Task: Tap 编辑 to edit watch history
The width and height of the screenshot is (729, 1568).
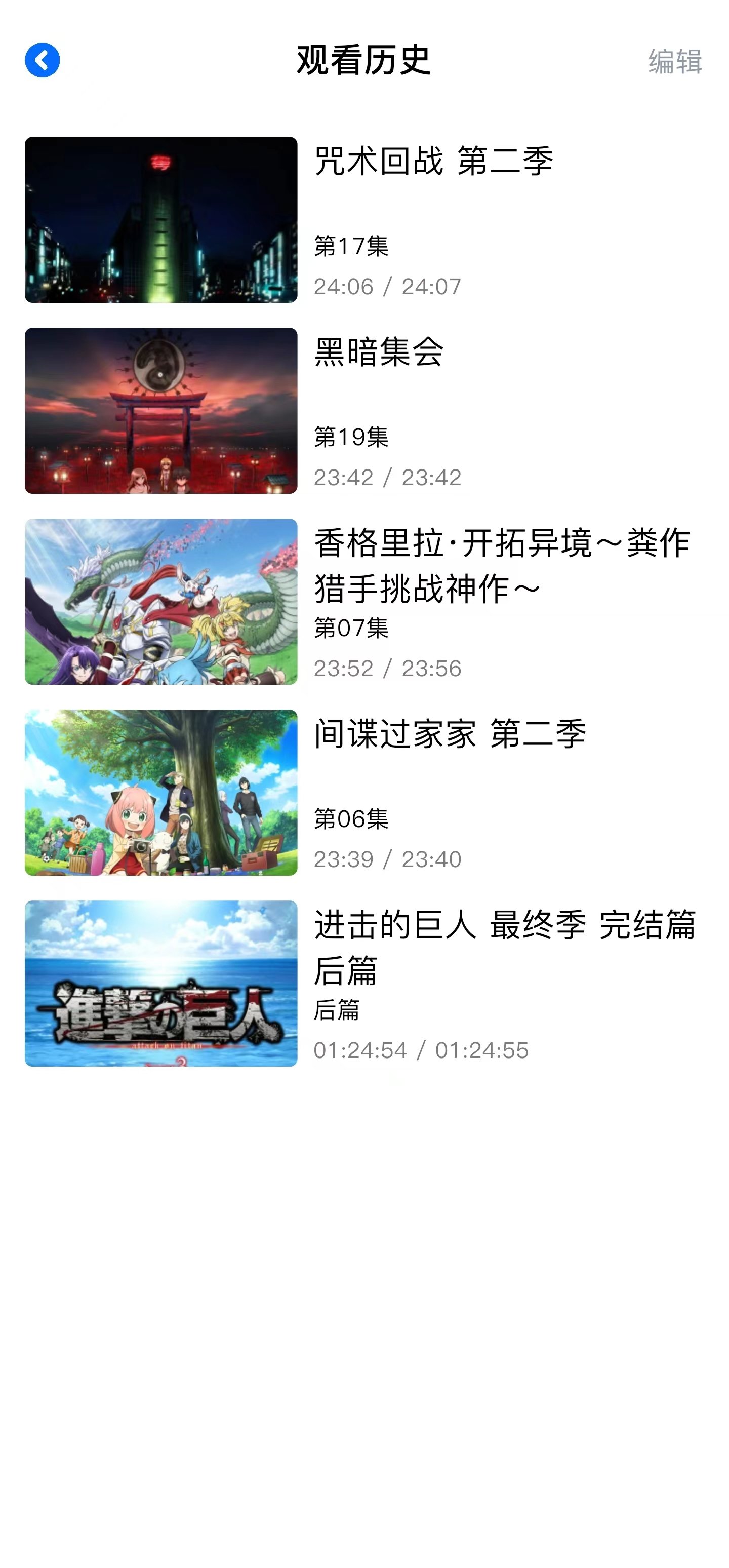Action: coord(675,61)
